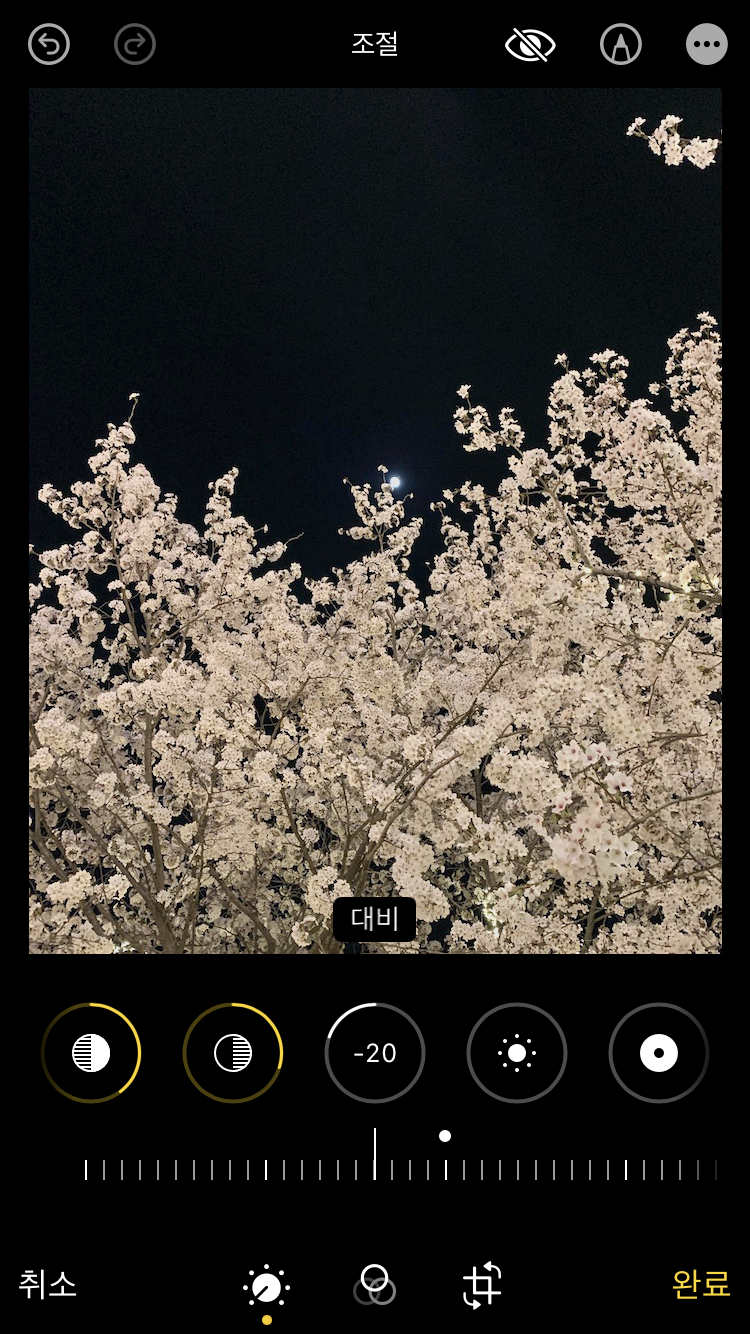Screen dimensions: 750x1334
Task: Open the crop and rotate tab
Action: (482, 1286)
